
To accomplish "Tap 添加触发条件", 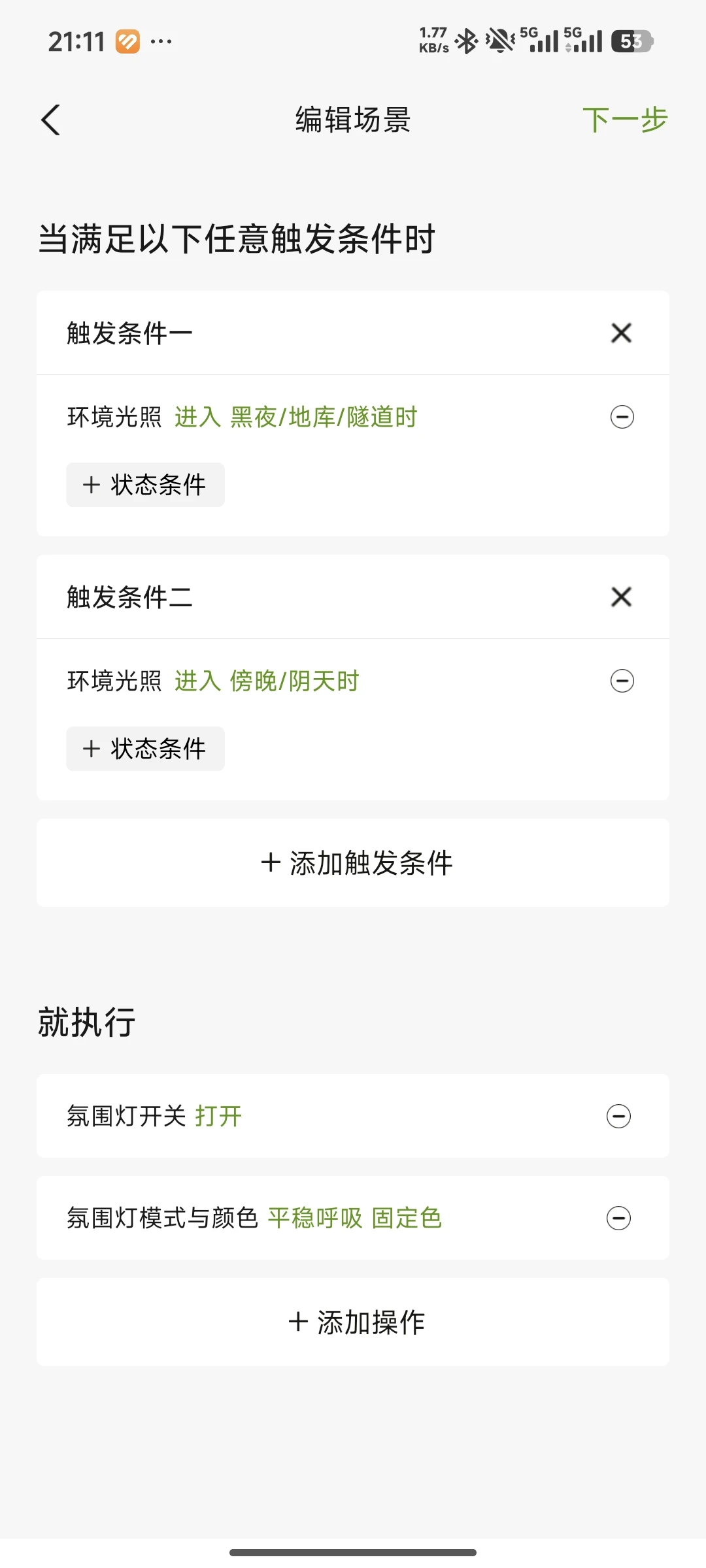I will tap(353, 863).
